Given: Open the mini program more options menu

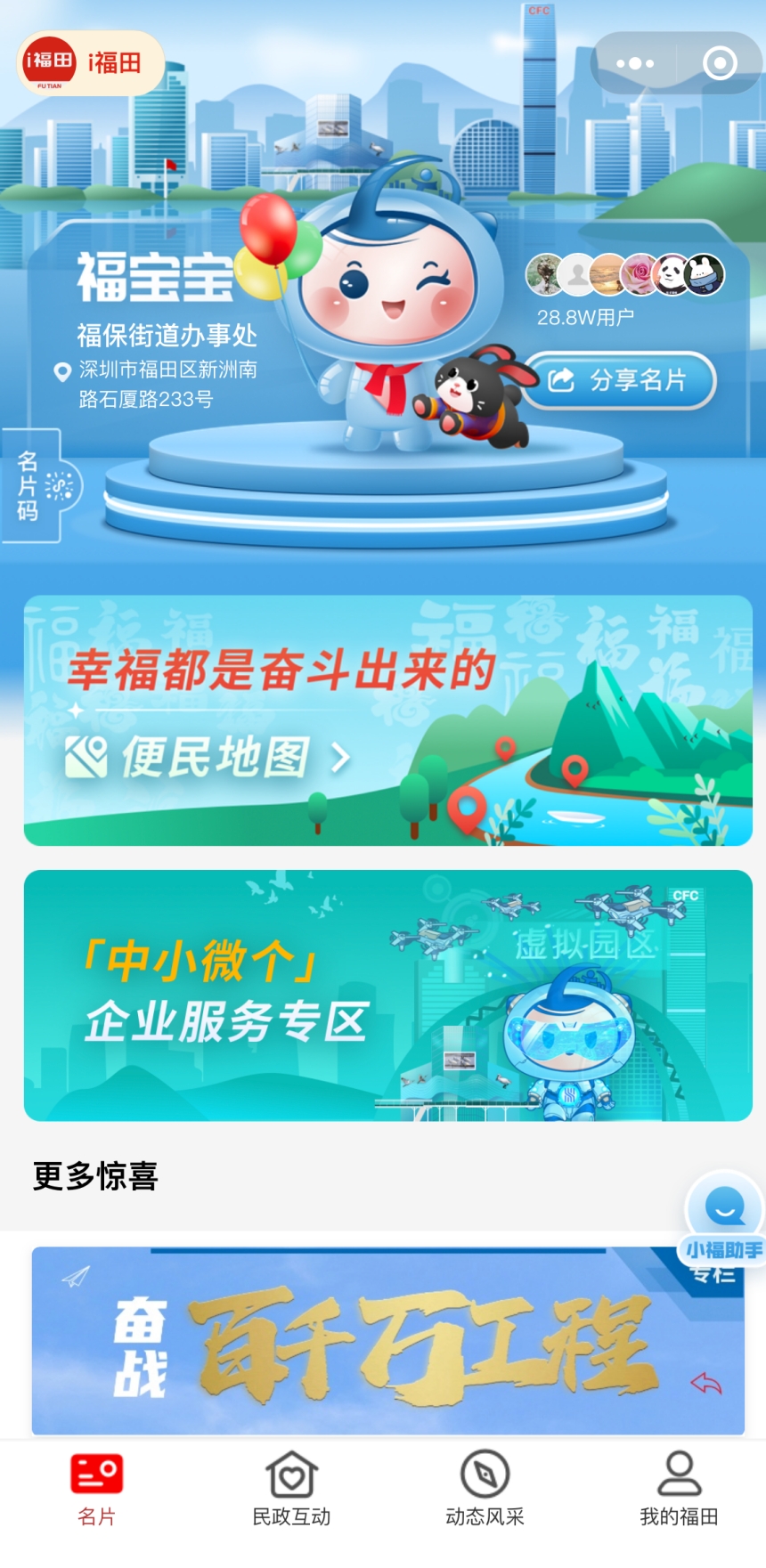Looking at the screenshot, I should pyautogui.click(x=635, y=63).
